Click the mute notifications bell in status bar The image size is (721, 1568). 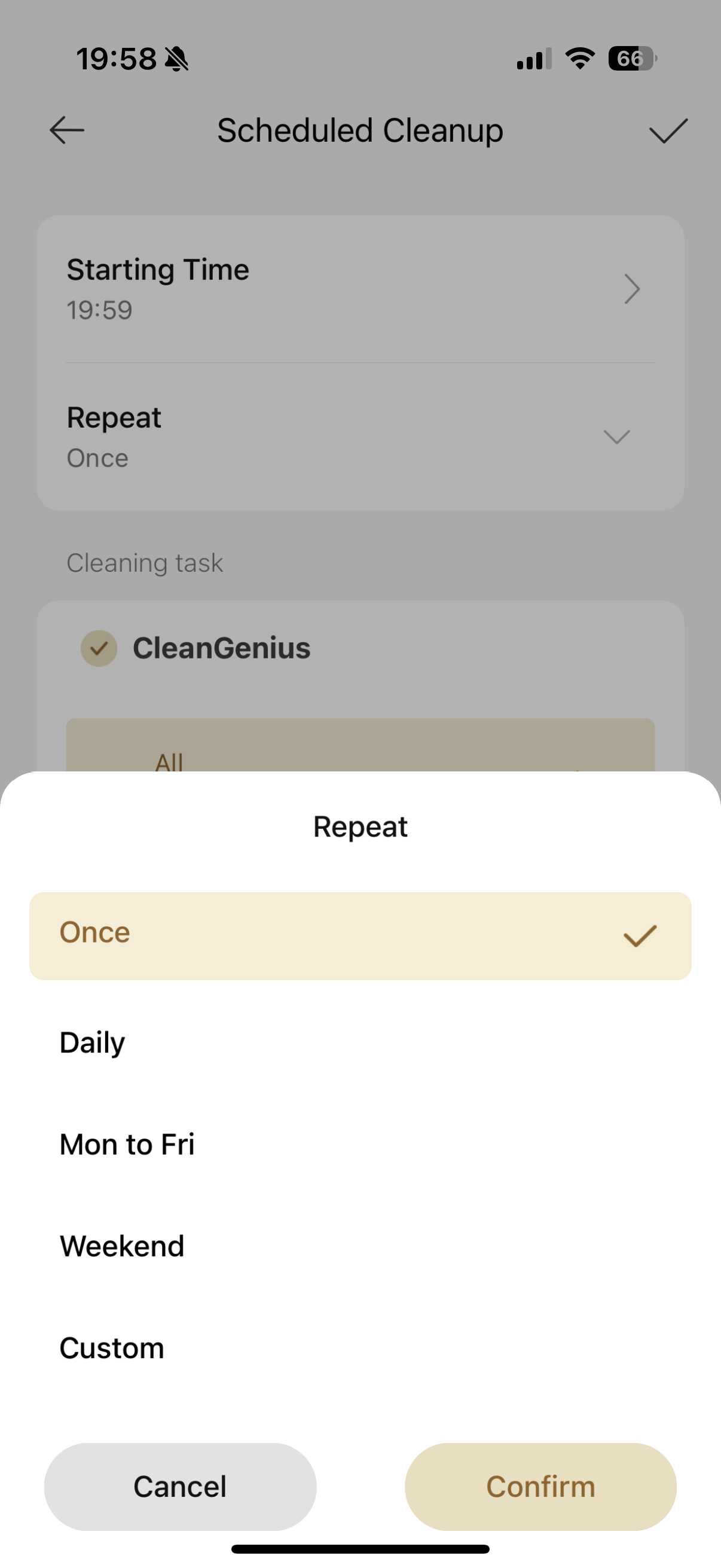pyautogui.click(x=175, y=59)
